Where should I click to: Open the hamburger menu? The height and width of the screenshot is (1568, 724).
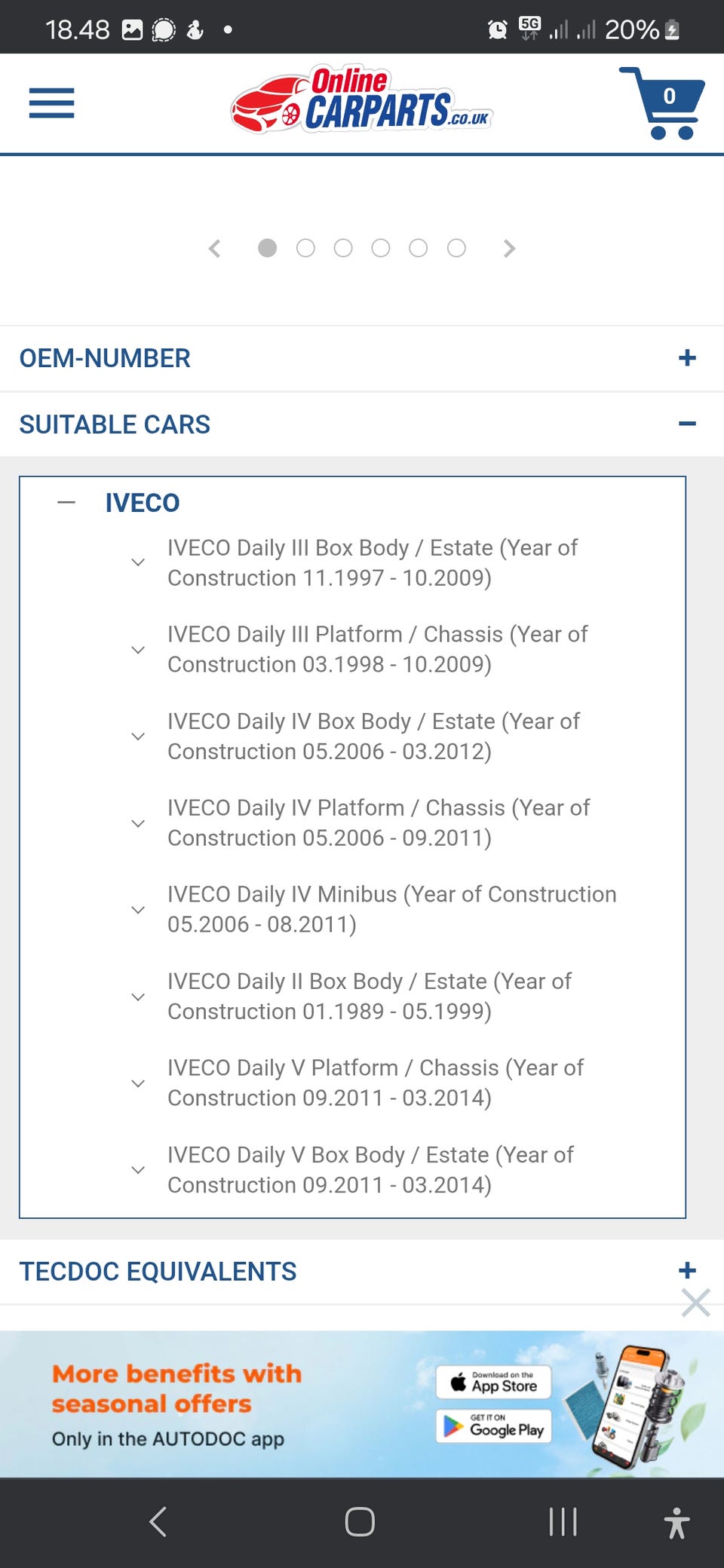click(51, 103)
